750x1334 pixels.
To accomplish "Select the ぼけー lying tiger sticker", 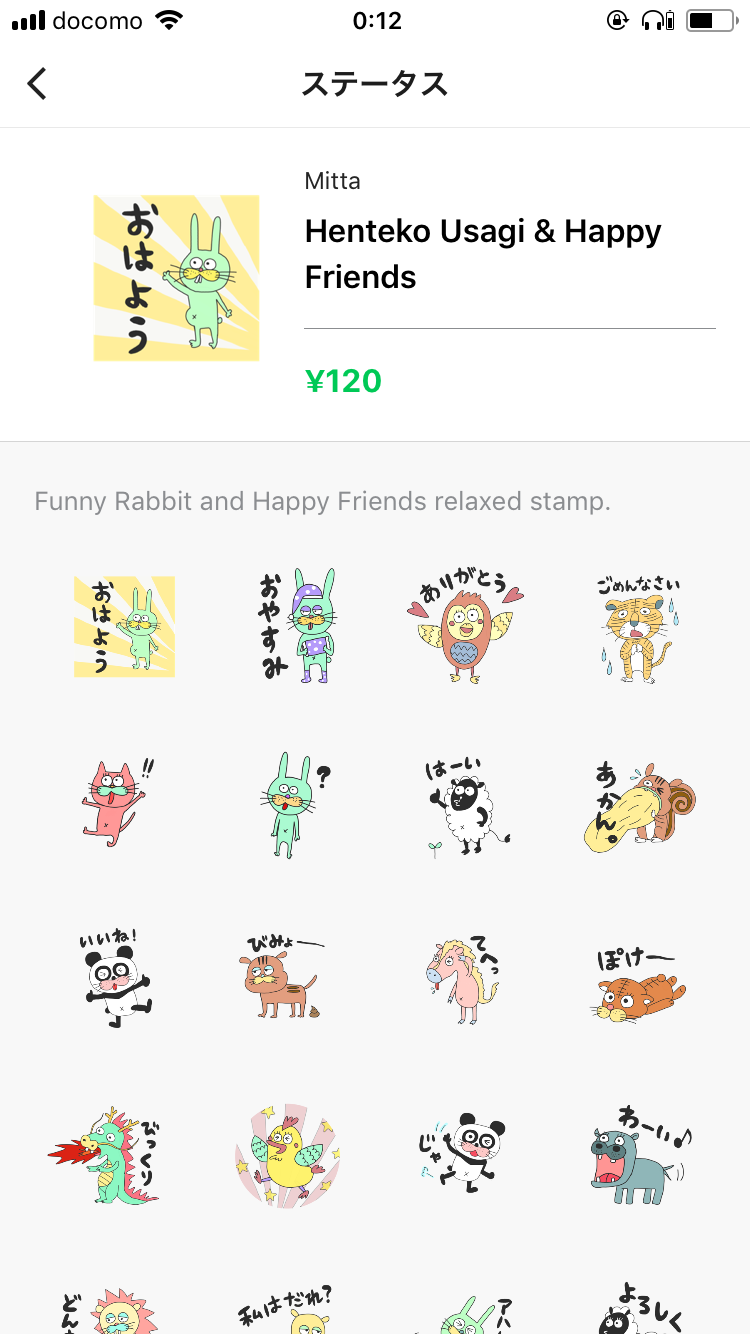I will coord(639,984).
